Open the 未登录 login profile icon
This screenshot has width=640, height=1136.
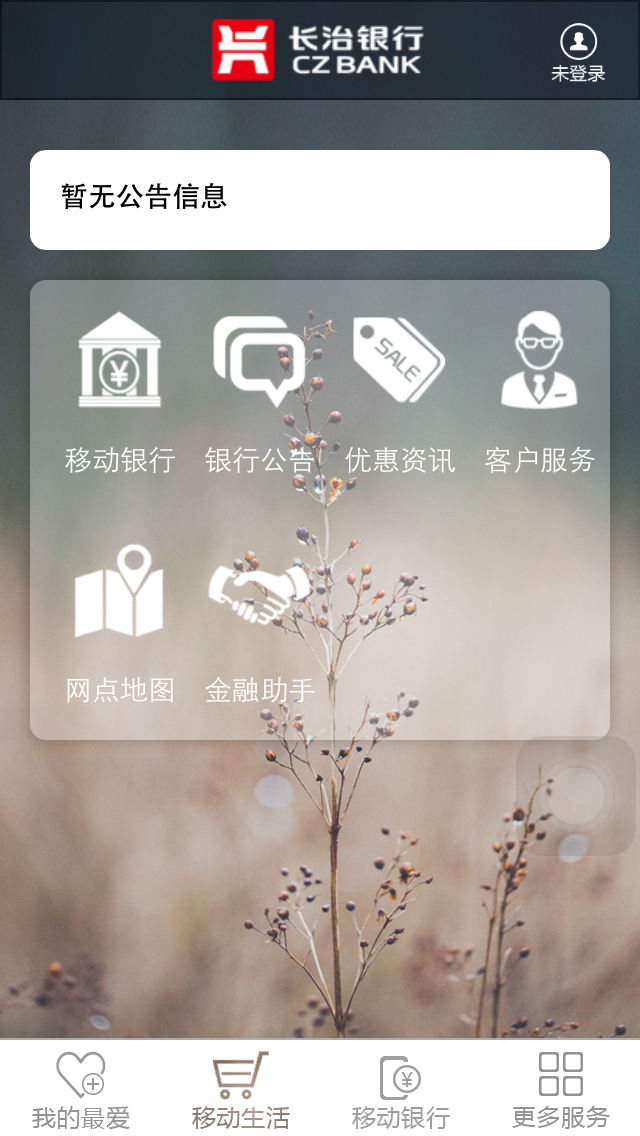point(578,52)
